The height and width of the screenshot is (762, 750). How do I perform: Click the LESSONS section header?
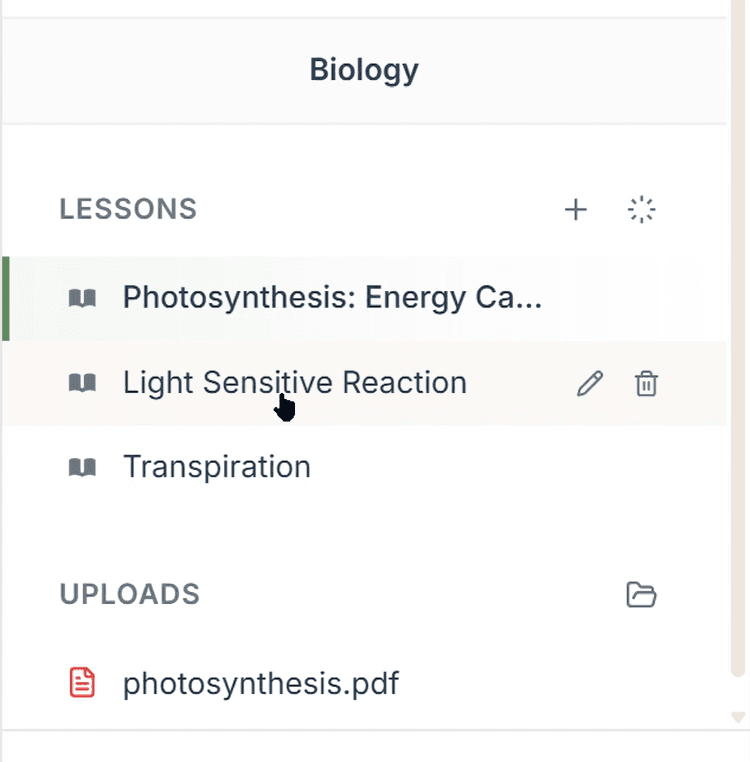[128, 209]
